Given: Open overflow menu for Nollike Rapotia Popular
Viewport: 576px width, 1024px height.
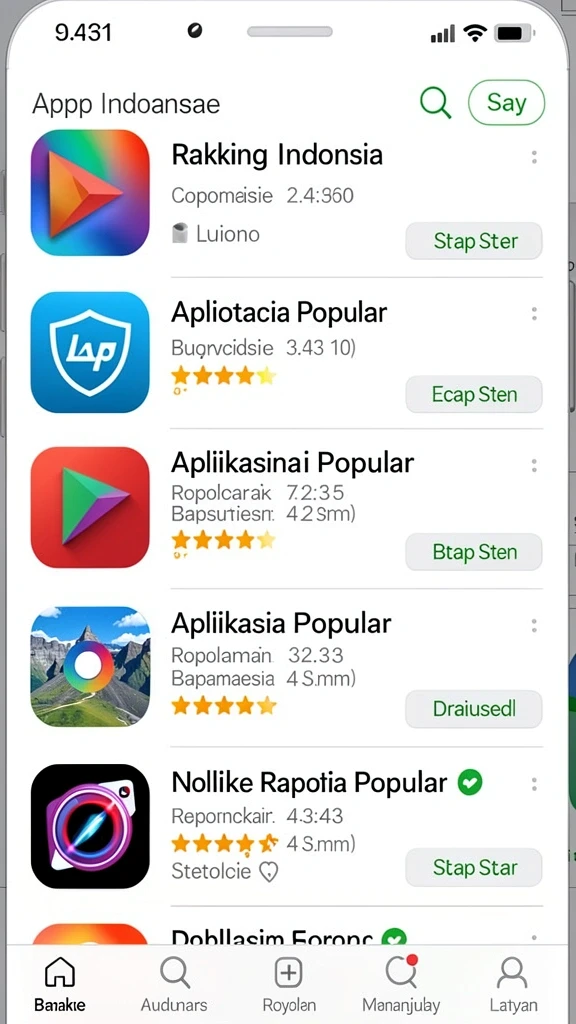Looking at the screenshot, I should tap(534, 784).
